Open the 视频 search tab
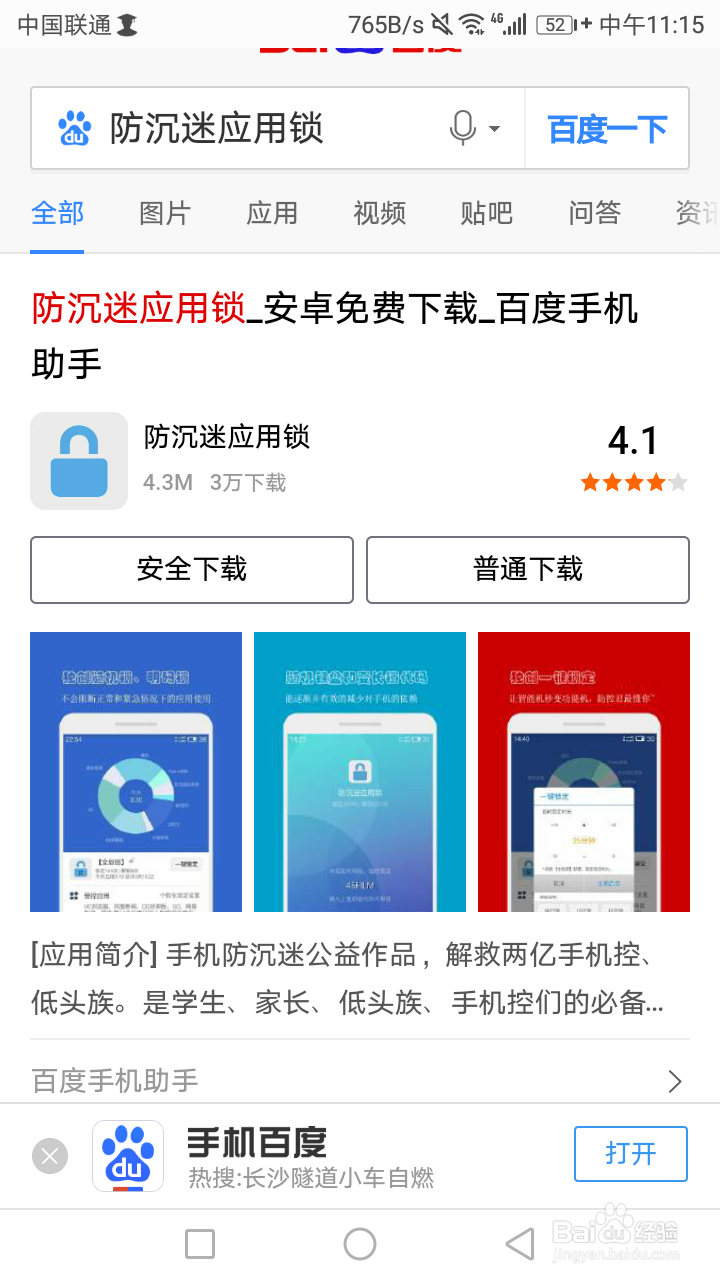The image size is (720, 1280). pos(379,213)
